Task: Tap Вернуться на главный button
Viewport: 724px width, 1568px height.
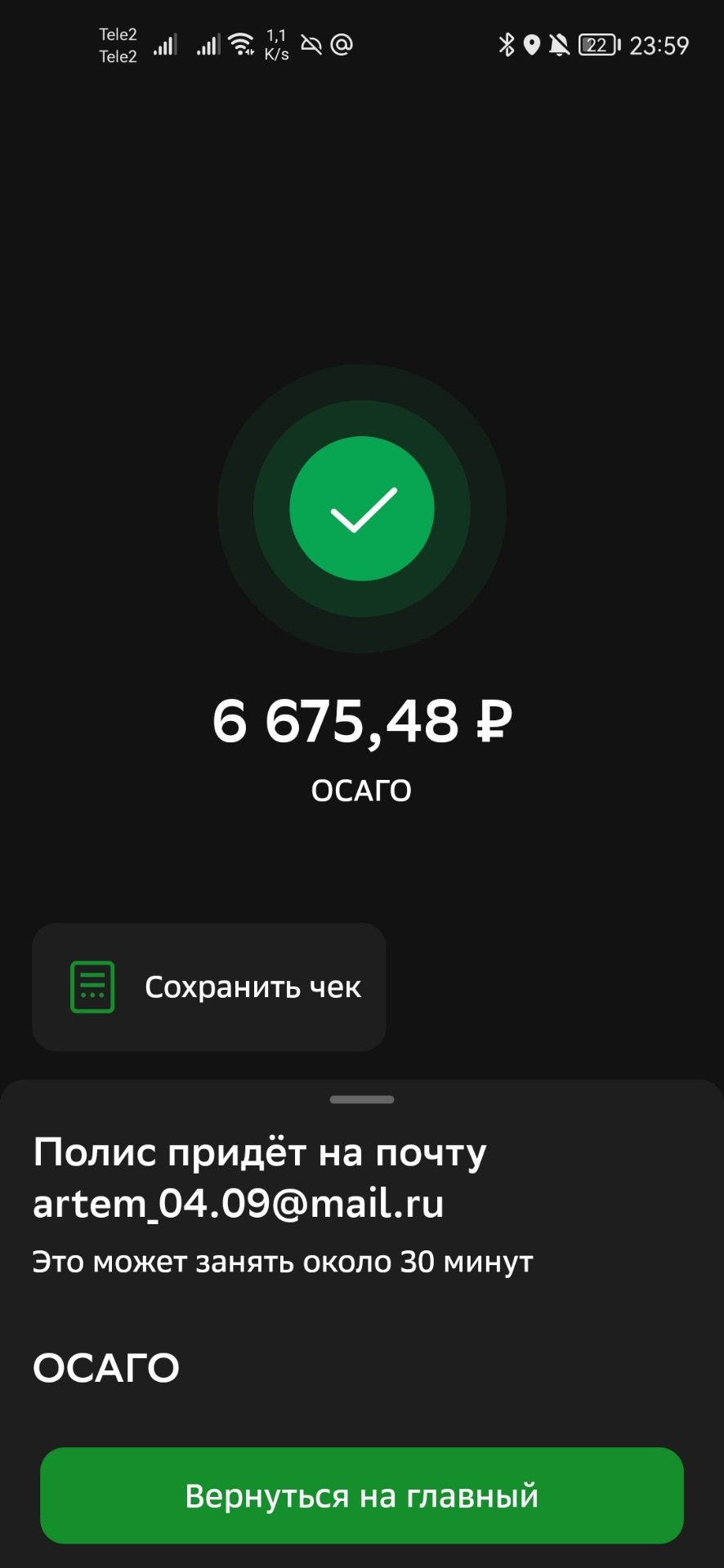Action: pyautogui.click(x=361, y=1495)
